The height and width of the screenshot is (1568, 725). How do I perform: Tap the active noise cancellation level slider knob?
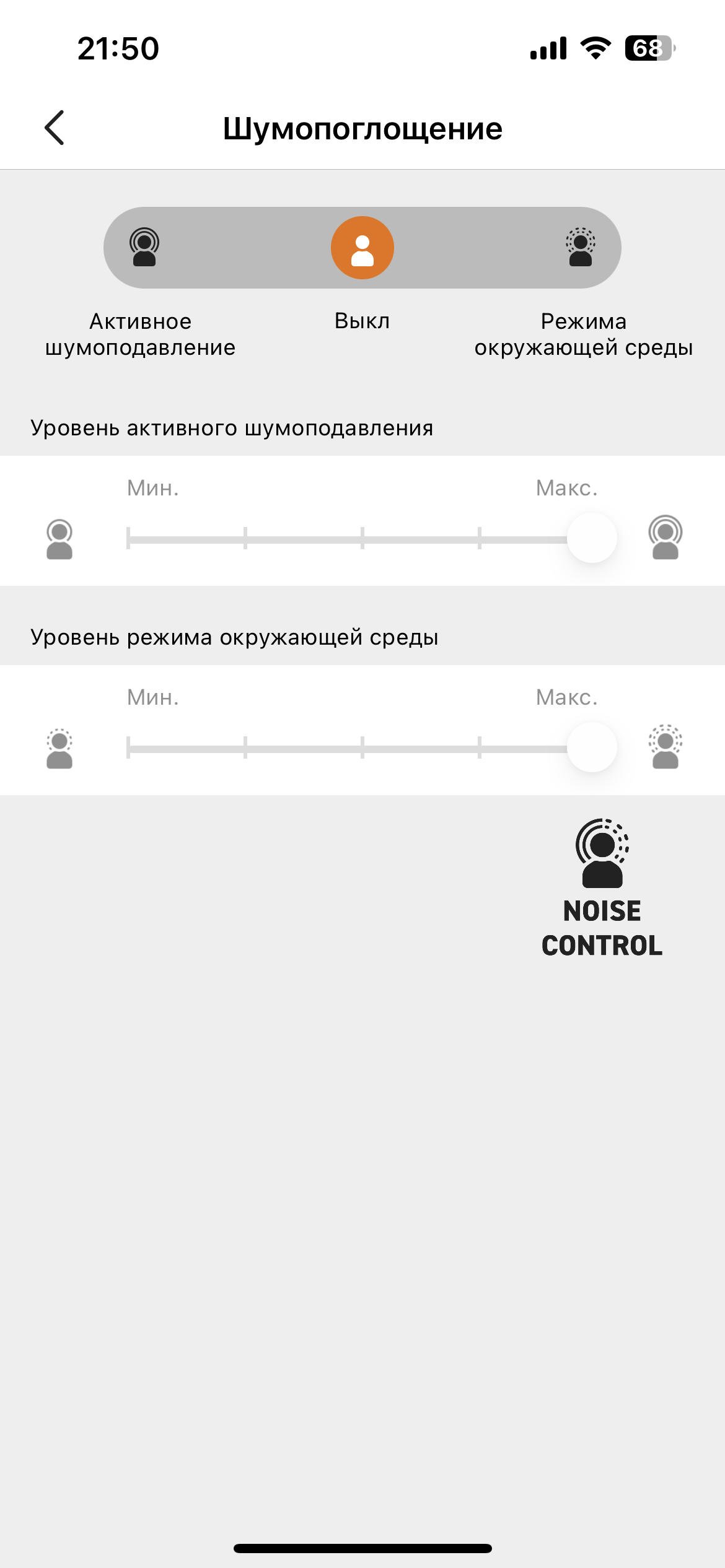(592, 538)
